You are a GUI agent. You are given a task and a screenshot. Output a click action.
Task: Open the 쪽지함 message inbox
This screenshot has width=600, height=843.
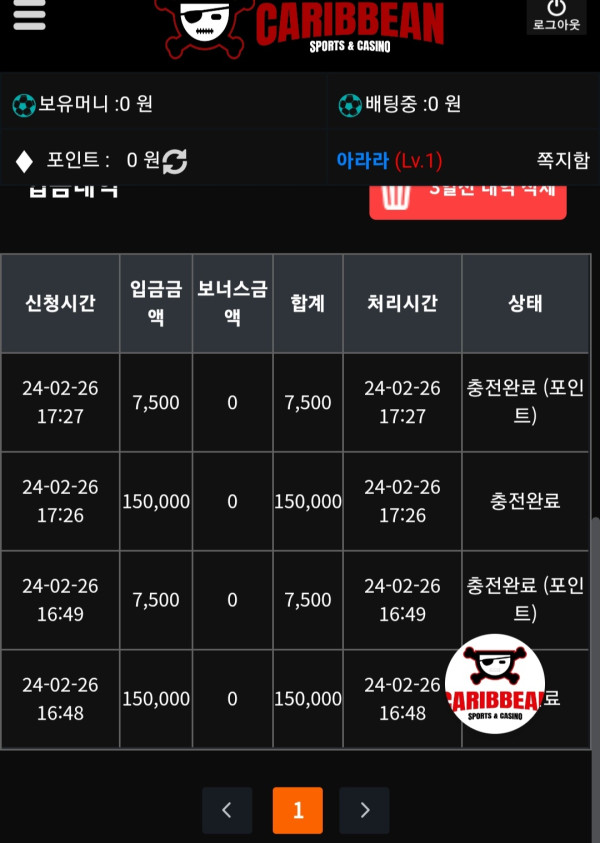563,160
